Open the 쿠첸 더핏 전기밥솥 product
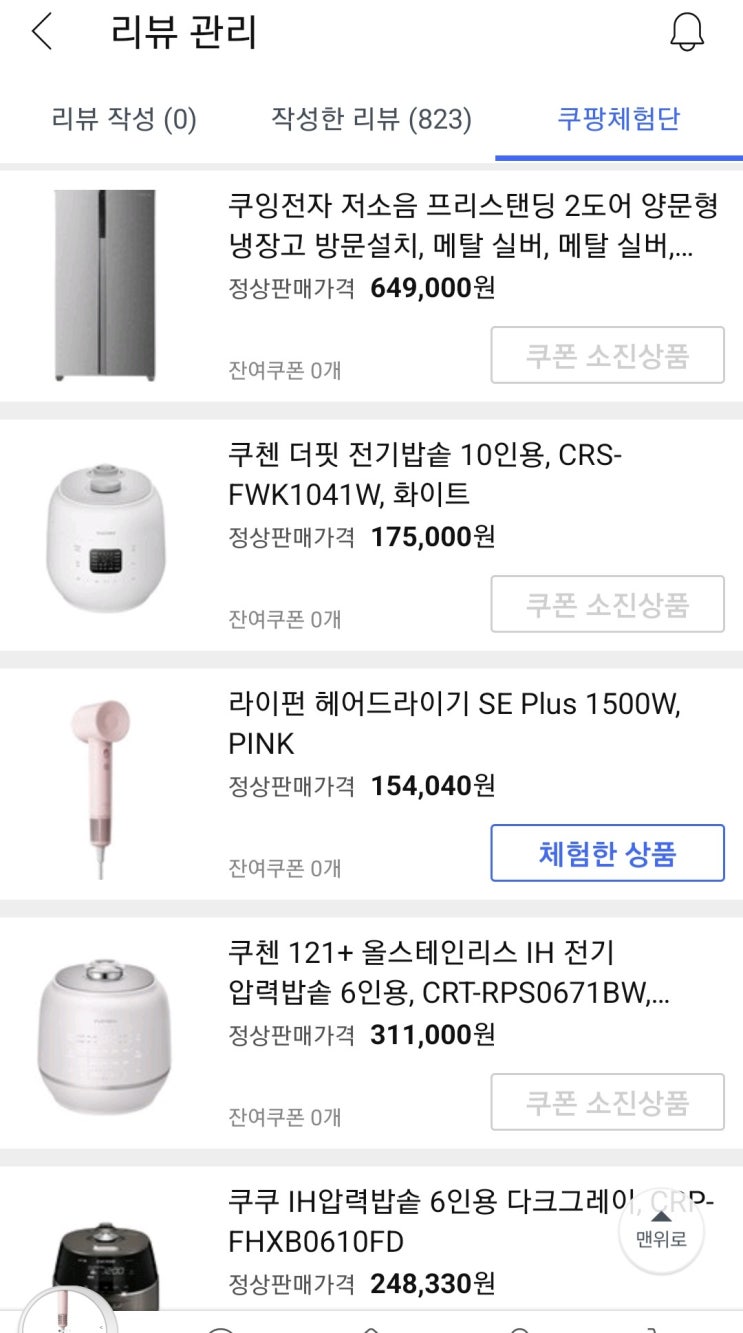This screenshot has width=743, height=1333. coord(425,475)
